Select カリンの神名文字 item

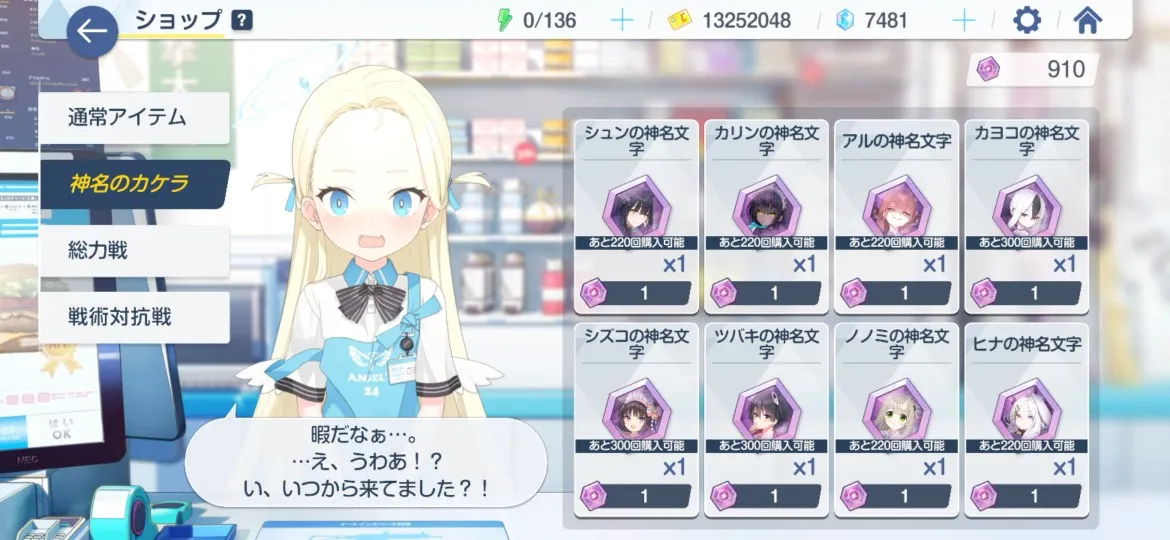point(767,216)
